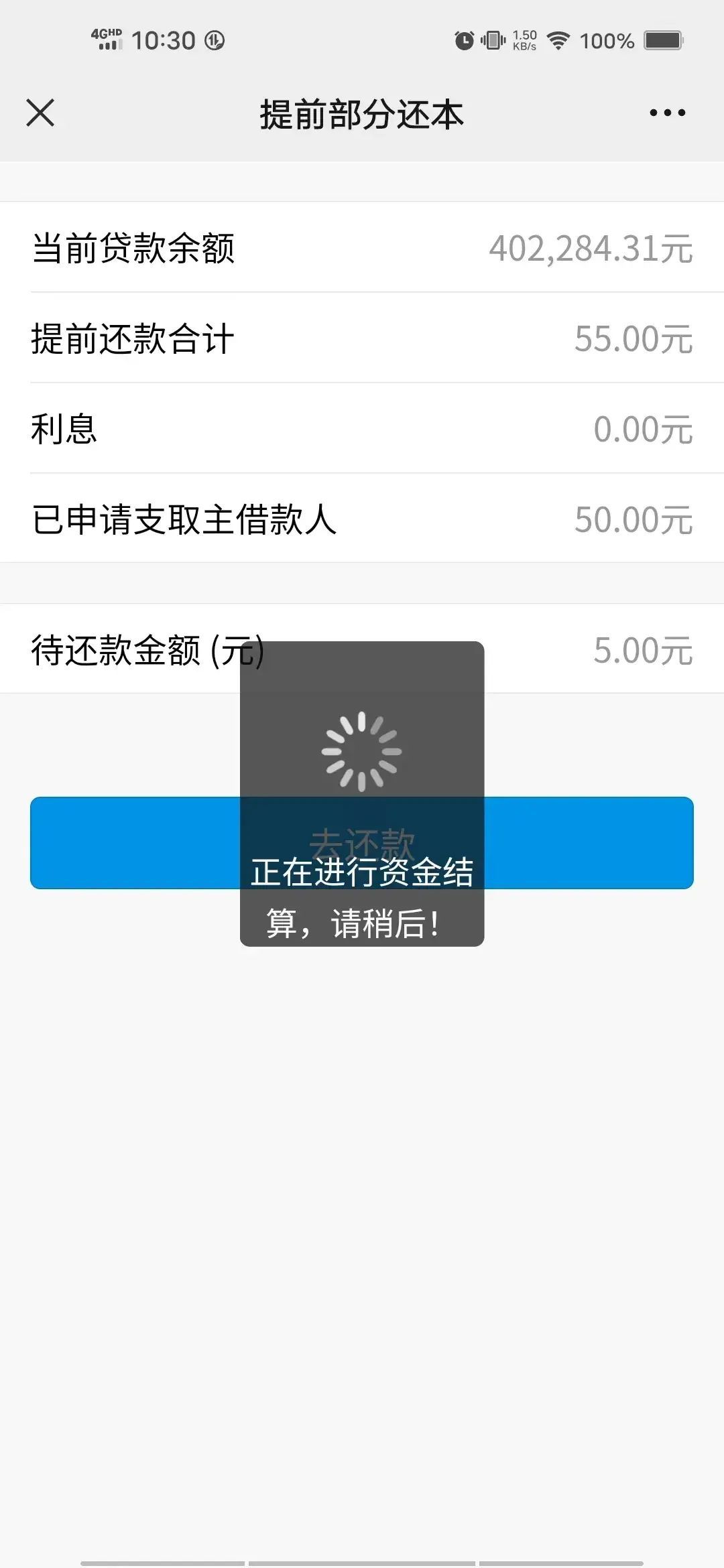Viewport: 724px width, 1568px height.
Task: Click the loading spinner icon
Action: (x=361, y=749)
